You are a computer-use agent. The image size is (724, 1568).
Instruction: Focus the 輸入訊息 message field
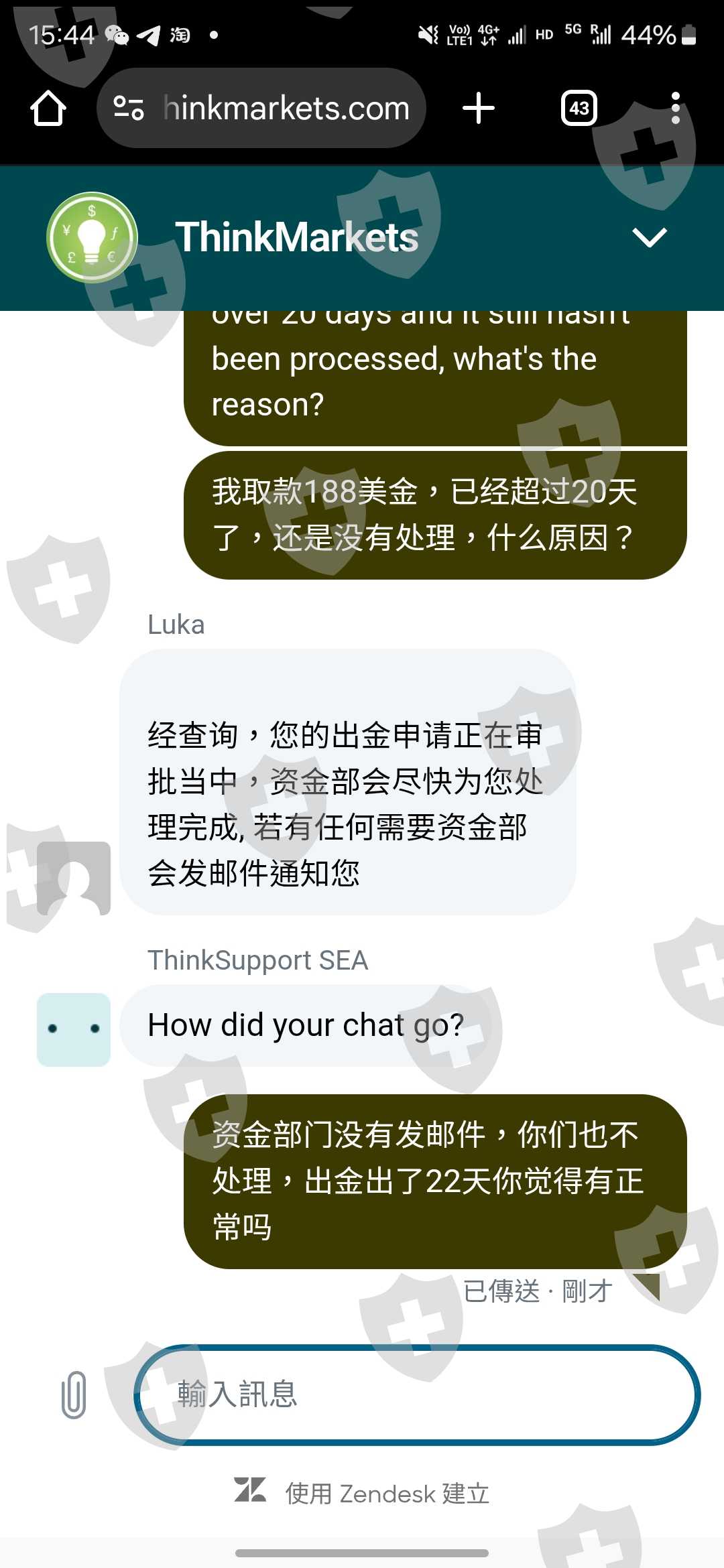tap(417, 1394)
